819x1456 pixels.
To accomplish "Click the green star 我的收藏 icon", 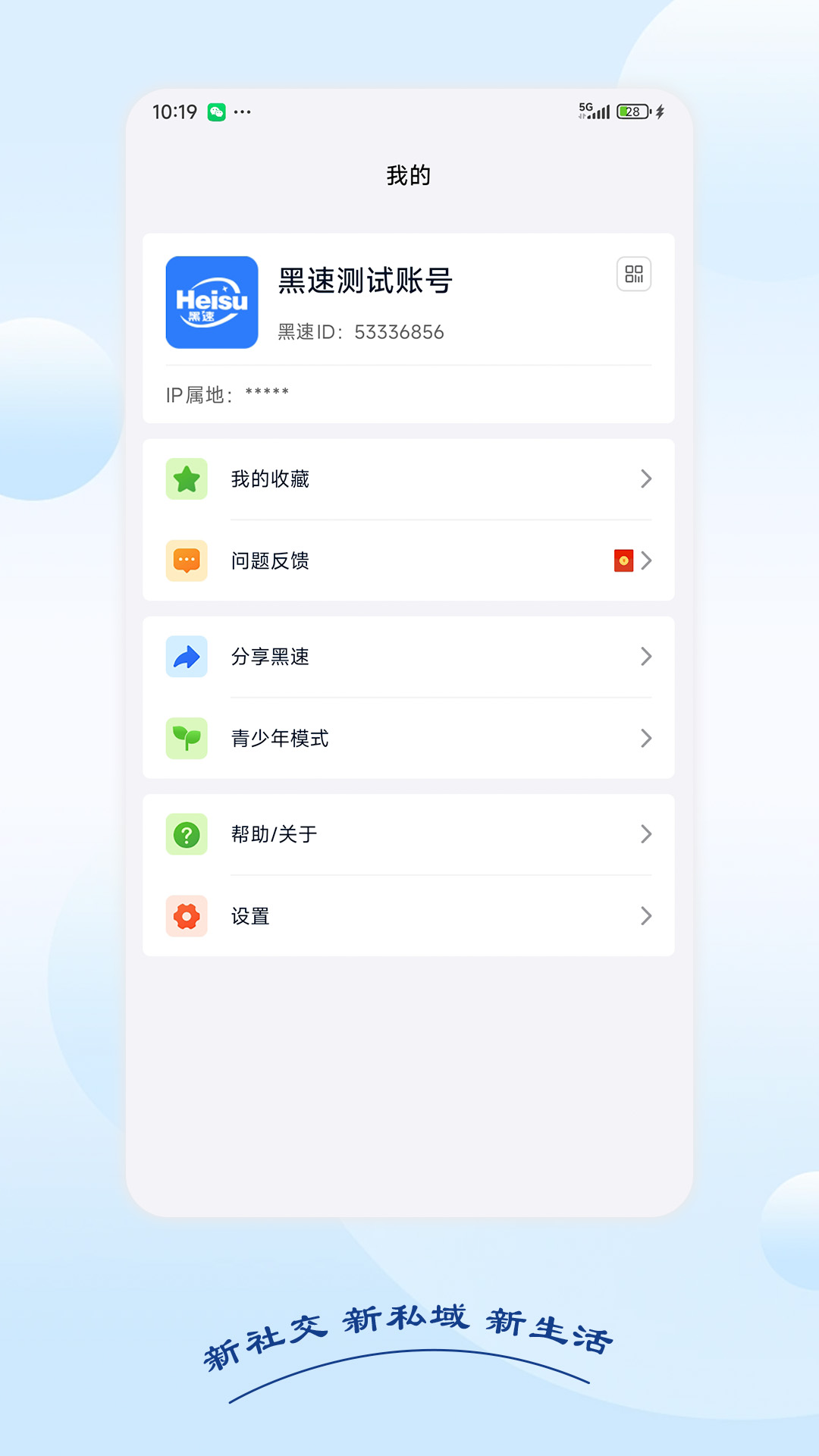I will [x=186, y=479].
